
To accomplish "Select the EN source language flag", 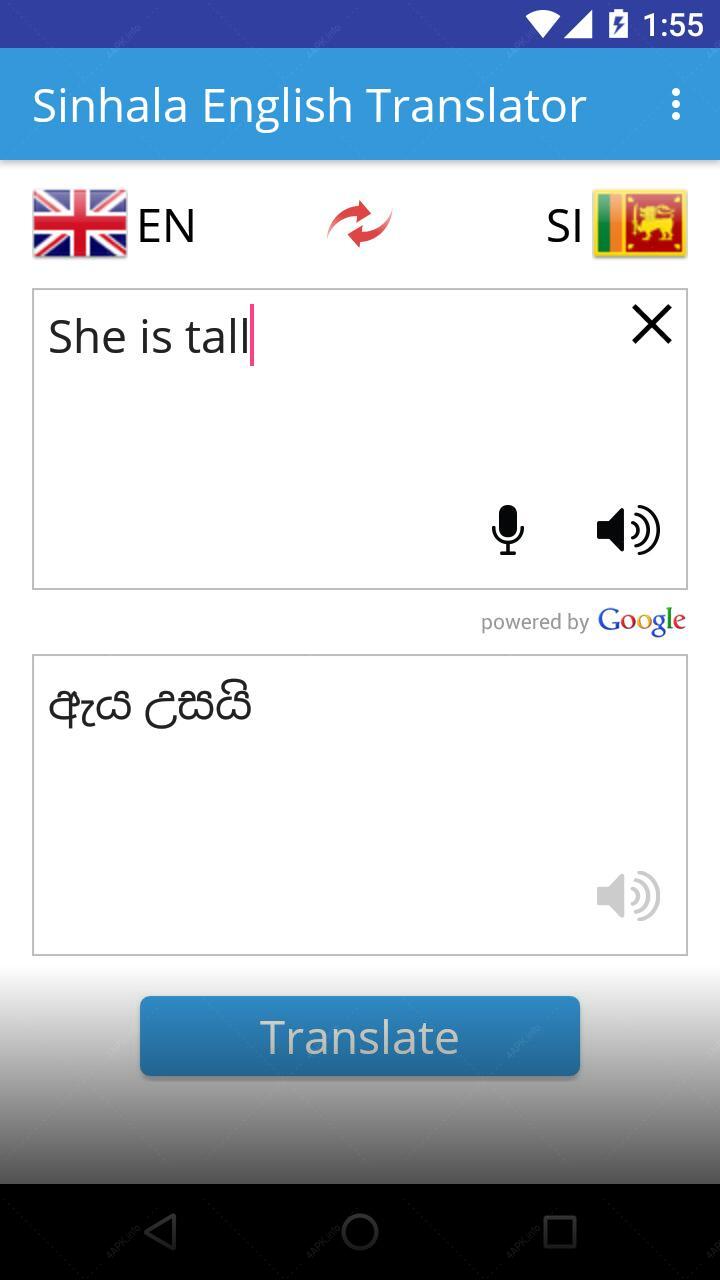I will [80, 224].
